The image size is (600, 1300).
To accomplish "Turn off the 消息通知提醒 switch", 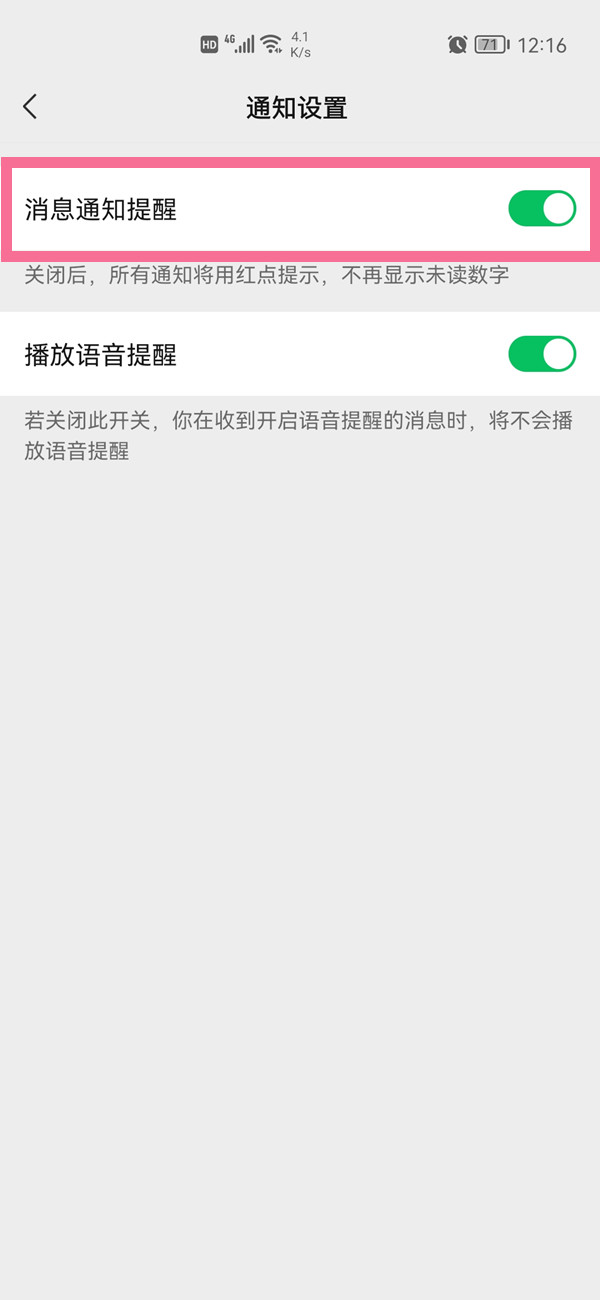I will [x=542, y=209].
